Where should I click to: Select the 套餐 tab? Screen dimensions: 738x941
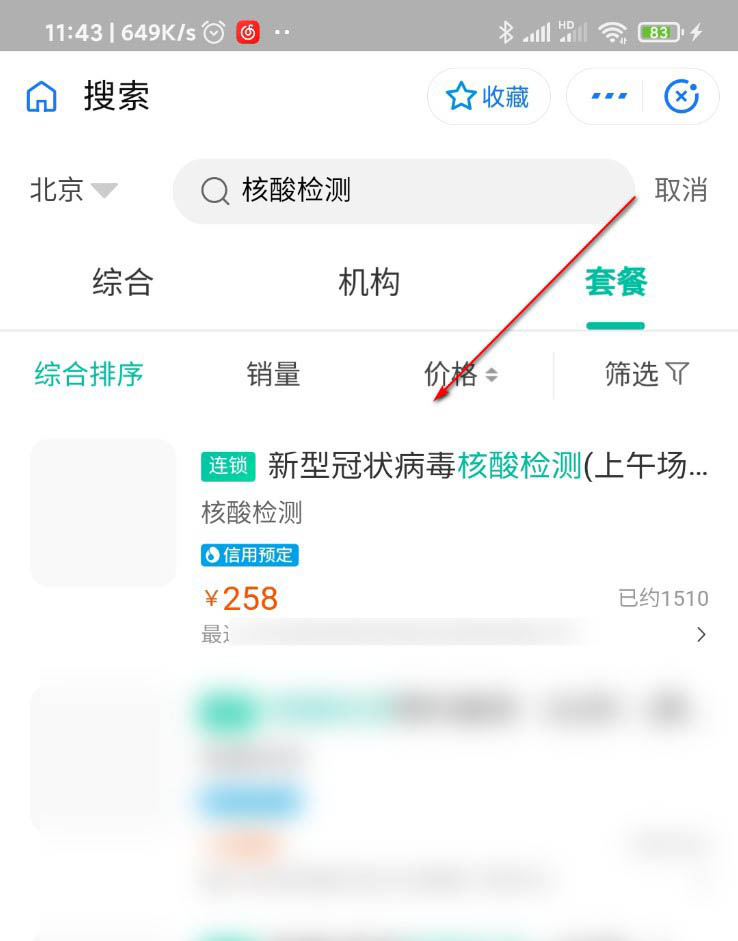[x=616, y=282]
